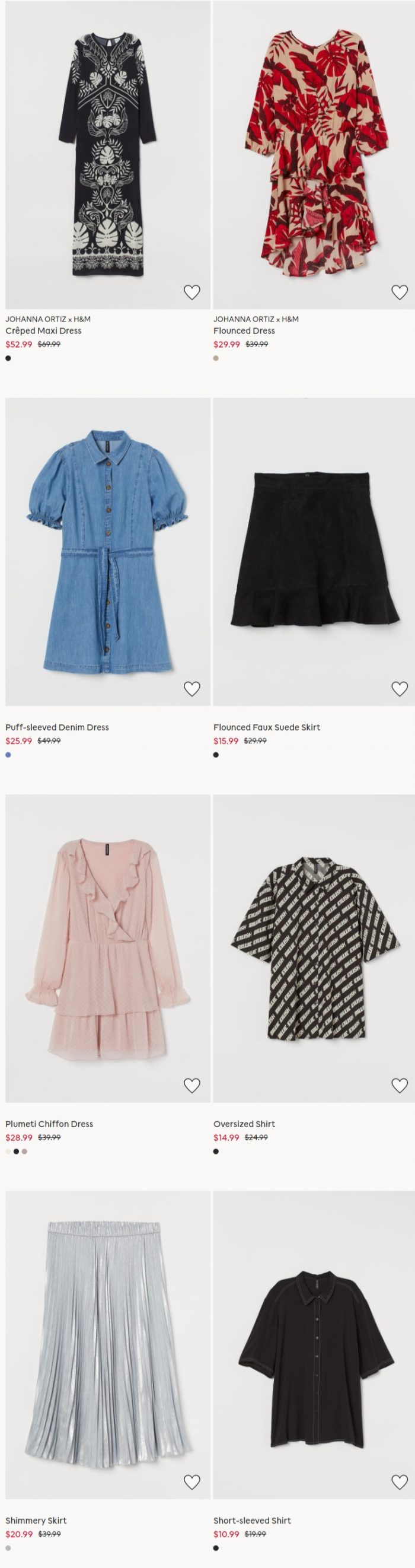Viewport: 415px width, 1568px height.
Task: Favorite the Crêped Maxi Dress
Action: [x=191, y=292]
